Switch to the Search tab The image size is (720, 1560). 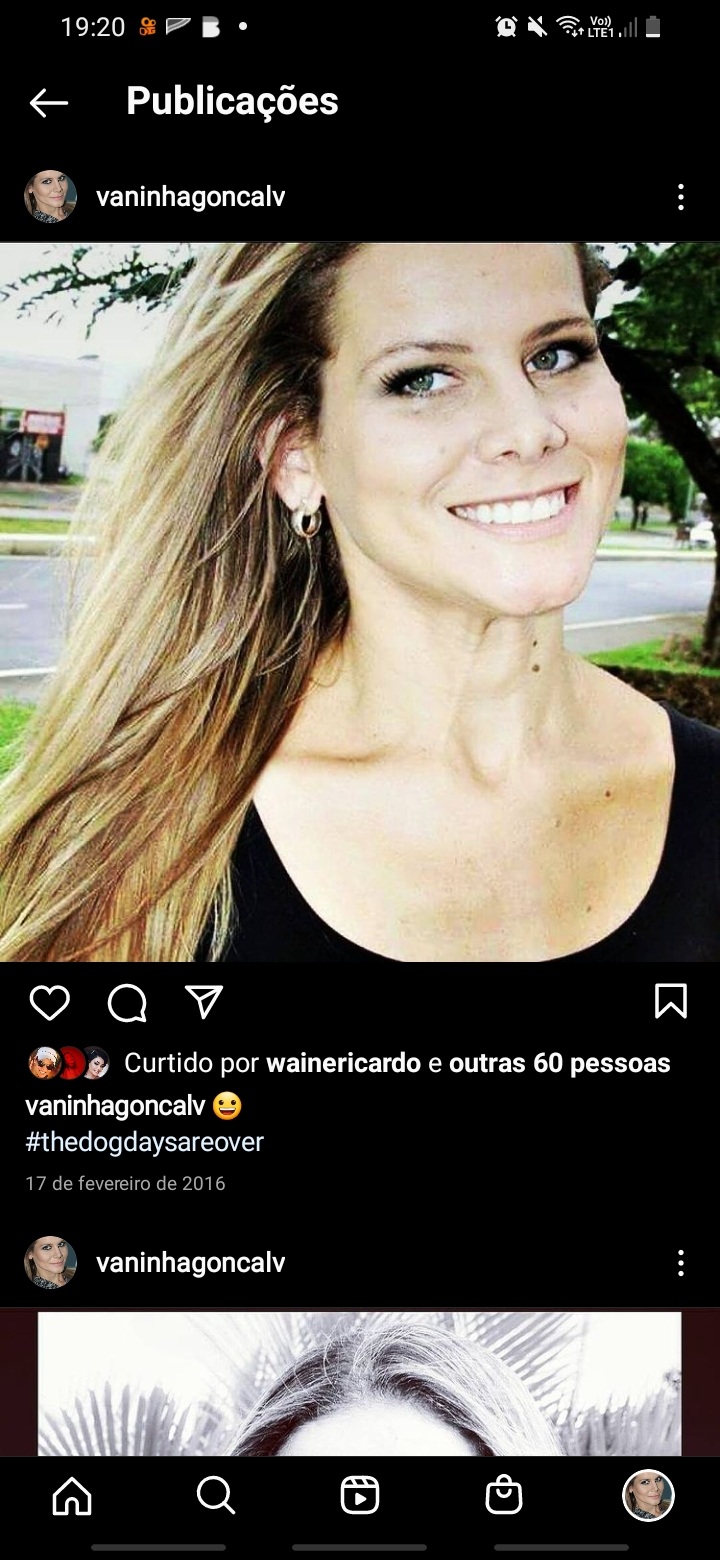click(216, 1496)
